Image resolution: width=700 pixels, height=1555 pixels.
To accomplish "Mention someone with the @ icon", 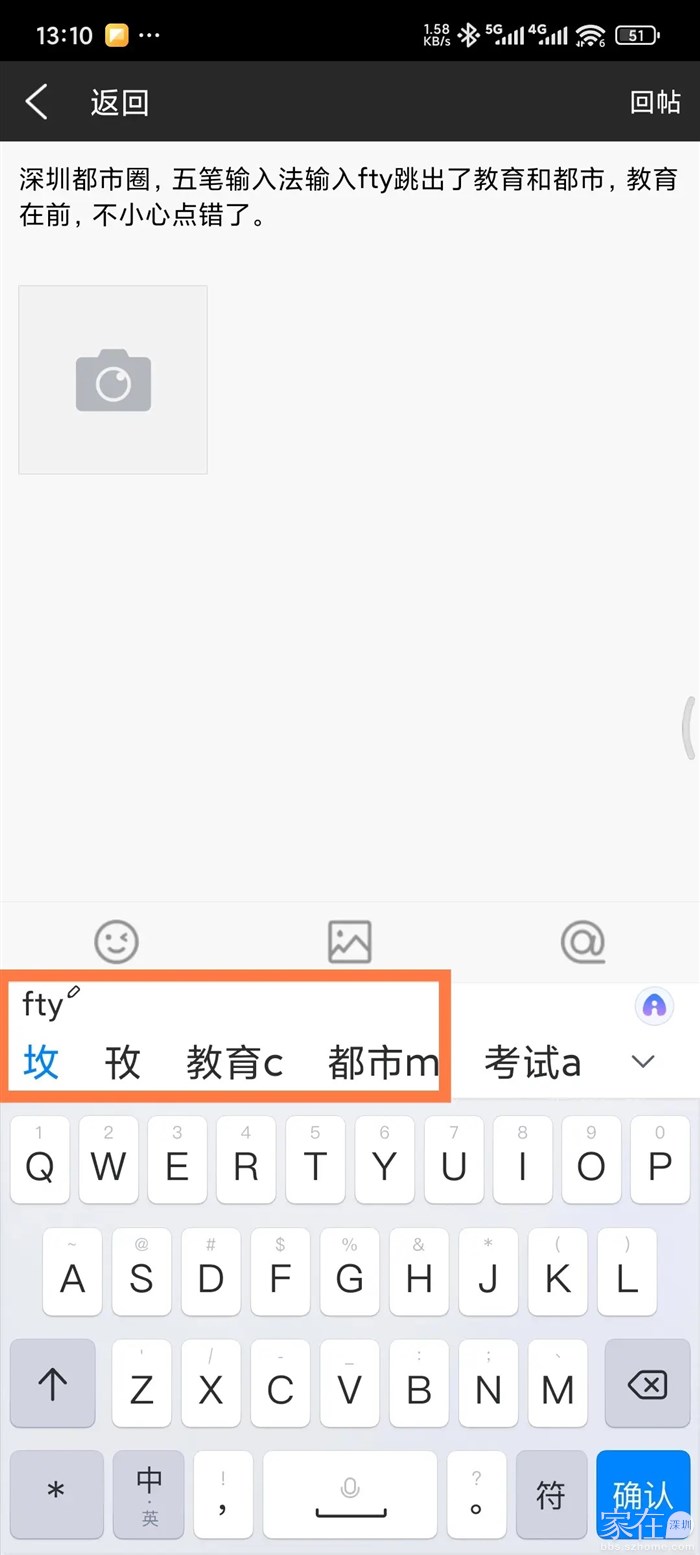I will [x=583, y=941].
